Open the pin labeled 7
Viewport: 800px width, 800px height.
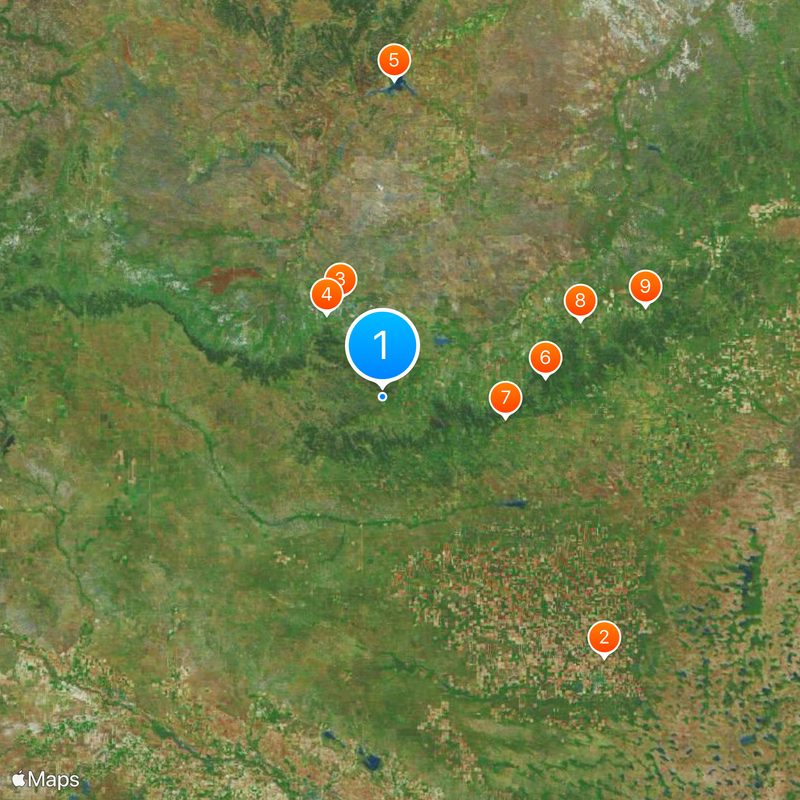506,398
